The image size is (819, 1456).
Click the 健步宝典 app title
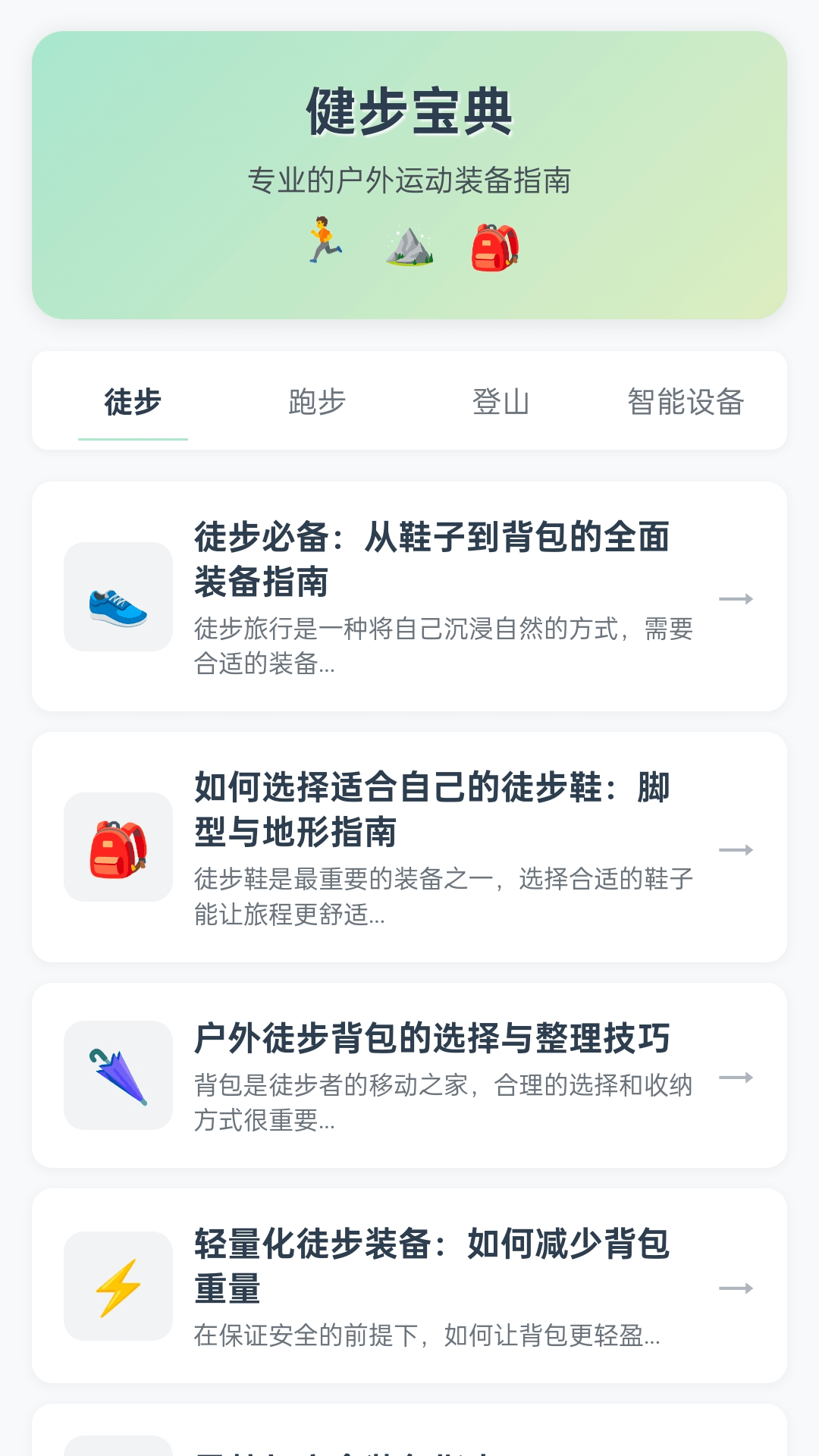click(x=409, y=114)
